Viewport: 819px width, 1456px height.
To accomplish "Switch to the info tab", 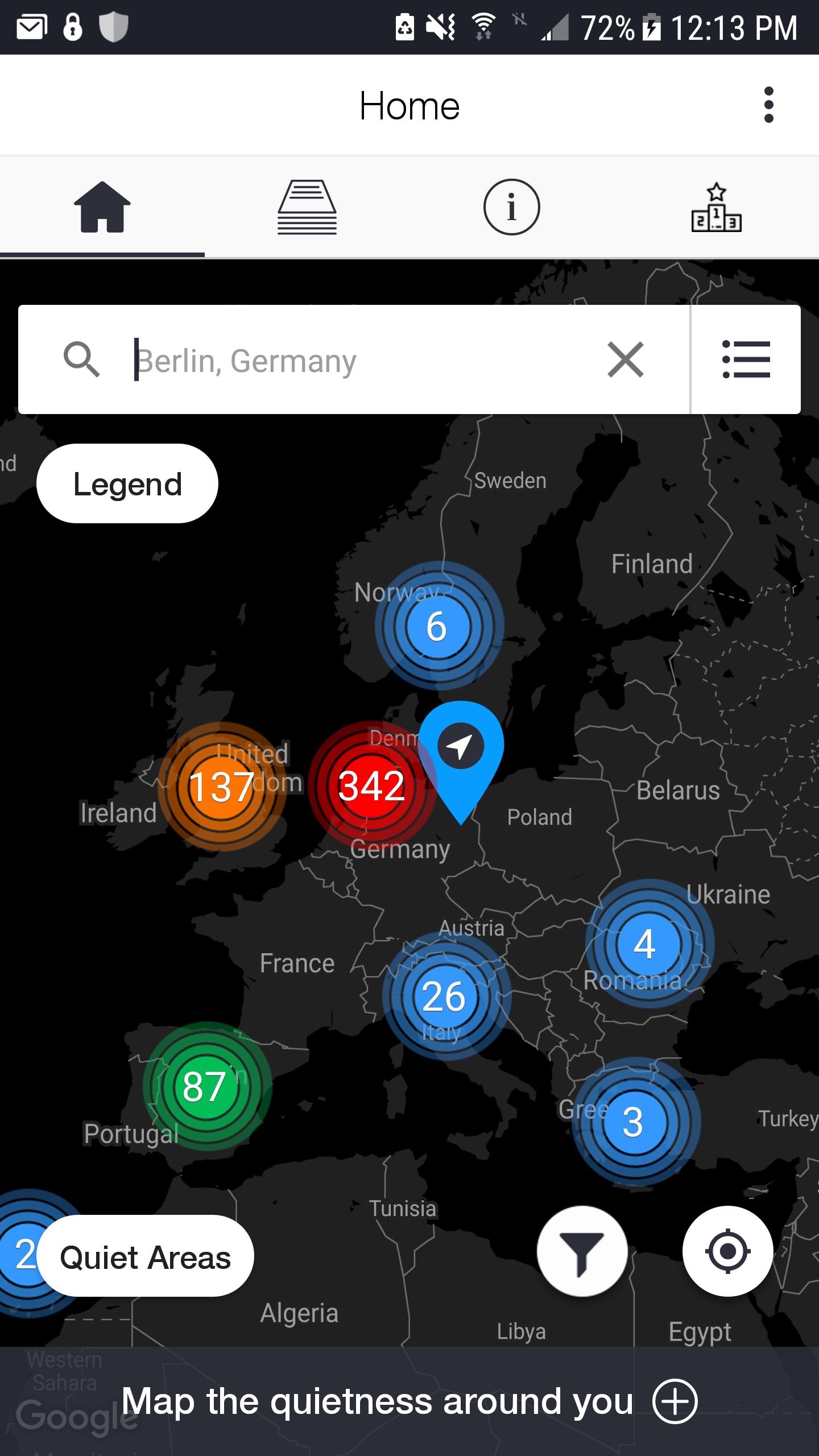I will 512,207.
